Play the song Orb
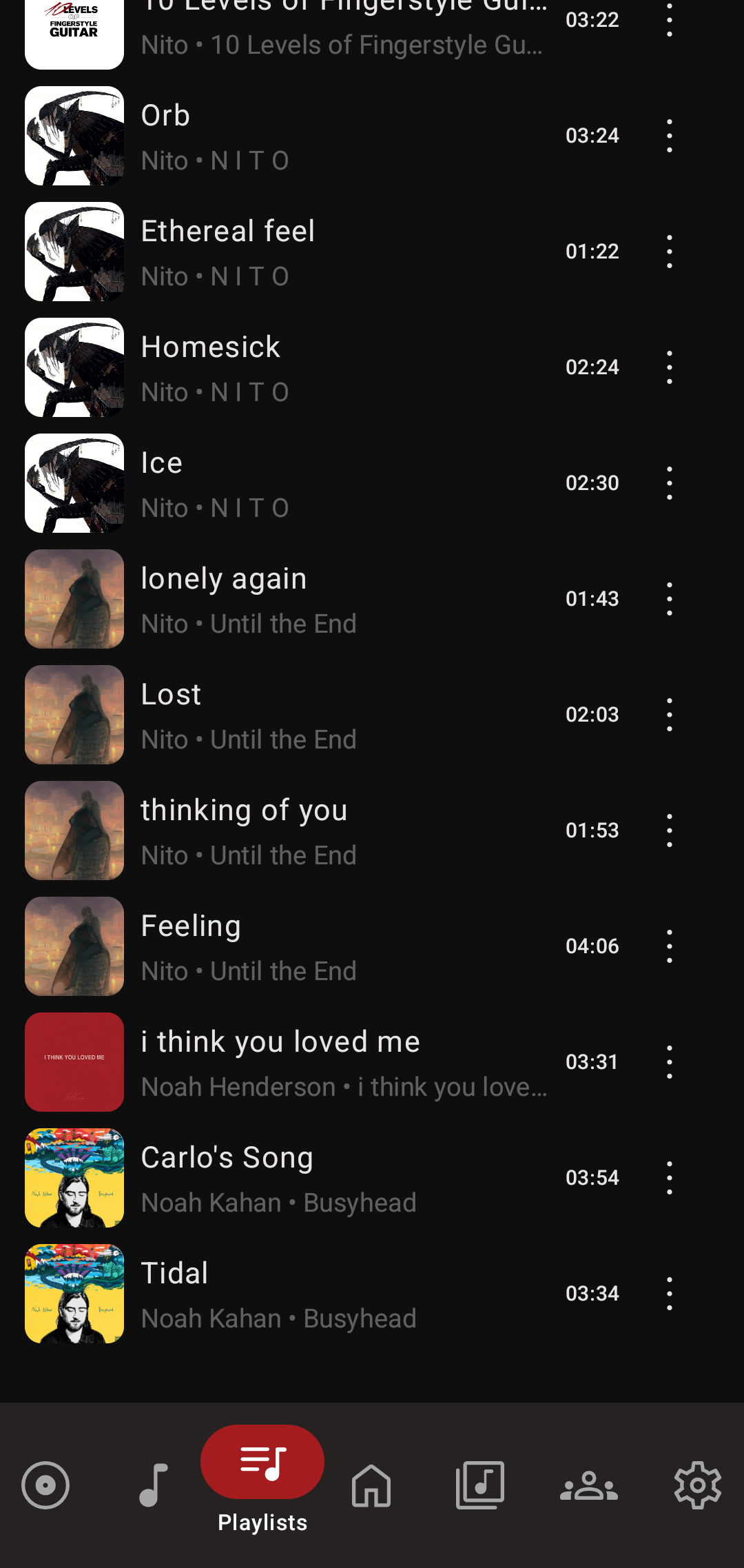 [344, 136]
